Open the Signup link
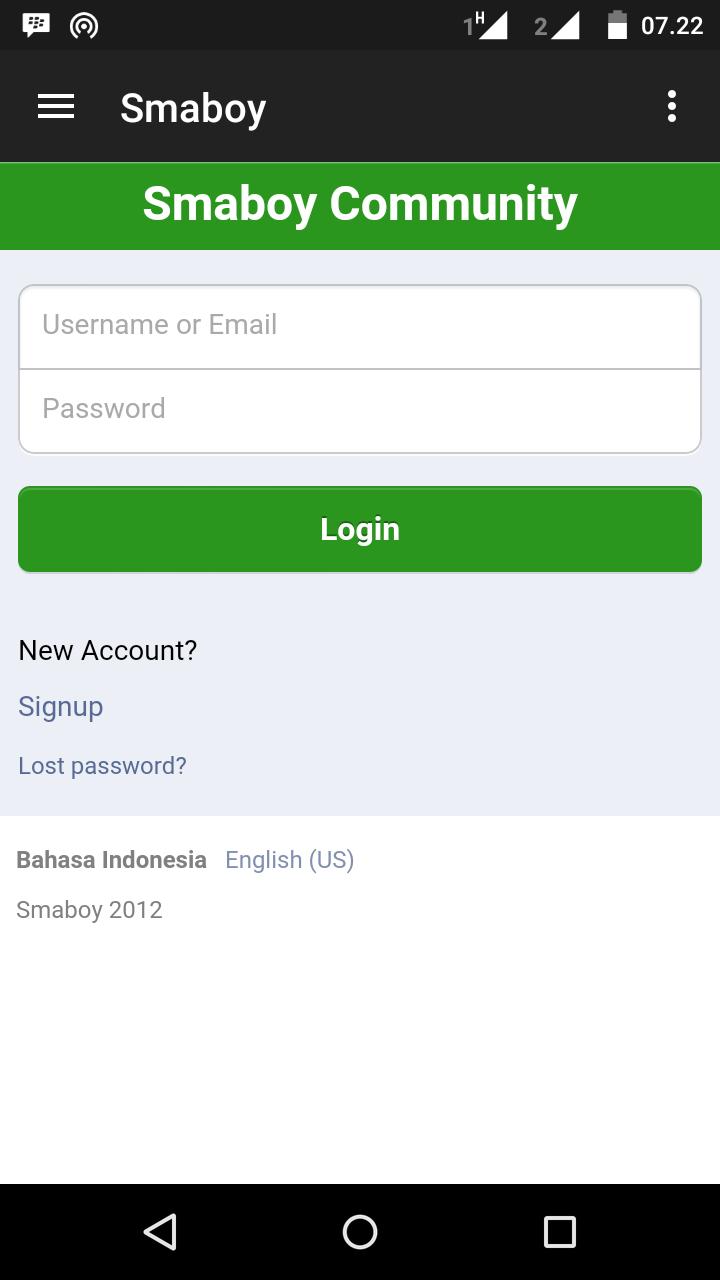The image size is (720, 1280). tap(61, 707)
